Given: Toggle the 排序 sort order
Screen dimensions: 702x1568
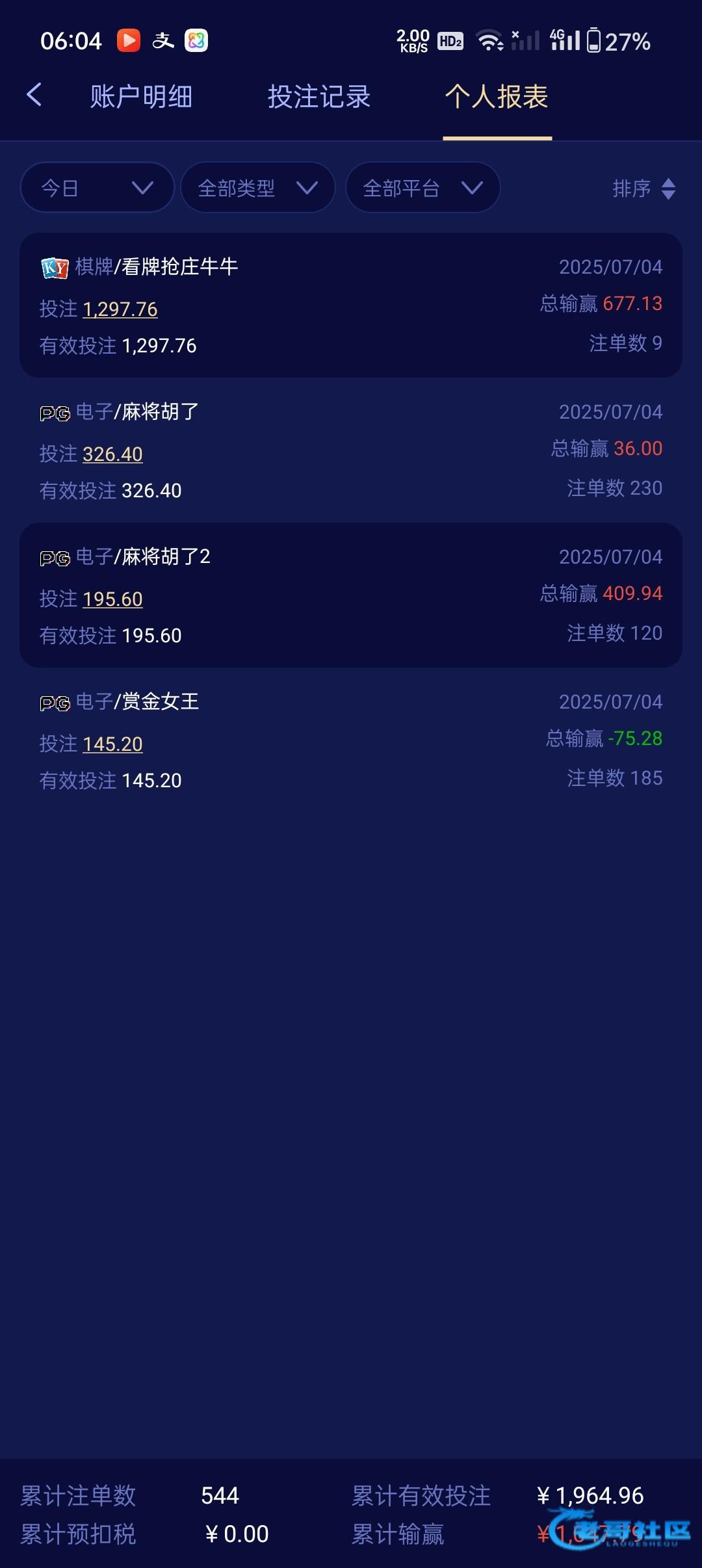Looking at the screenshot, I should [644, 189].
